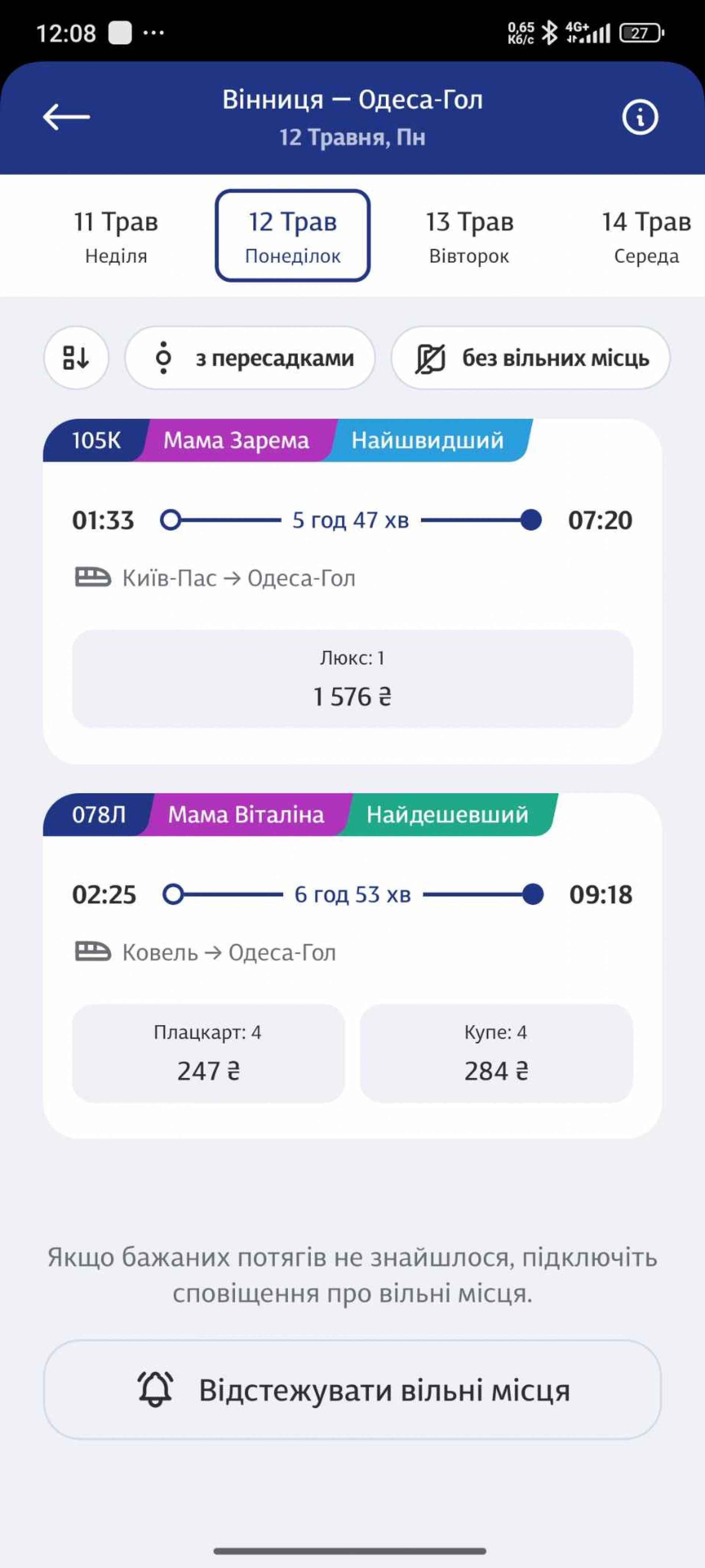Open train 078Л Ковель to Одеса-Гол

coord(352,922)
